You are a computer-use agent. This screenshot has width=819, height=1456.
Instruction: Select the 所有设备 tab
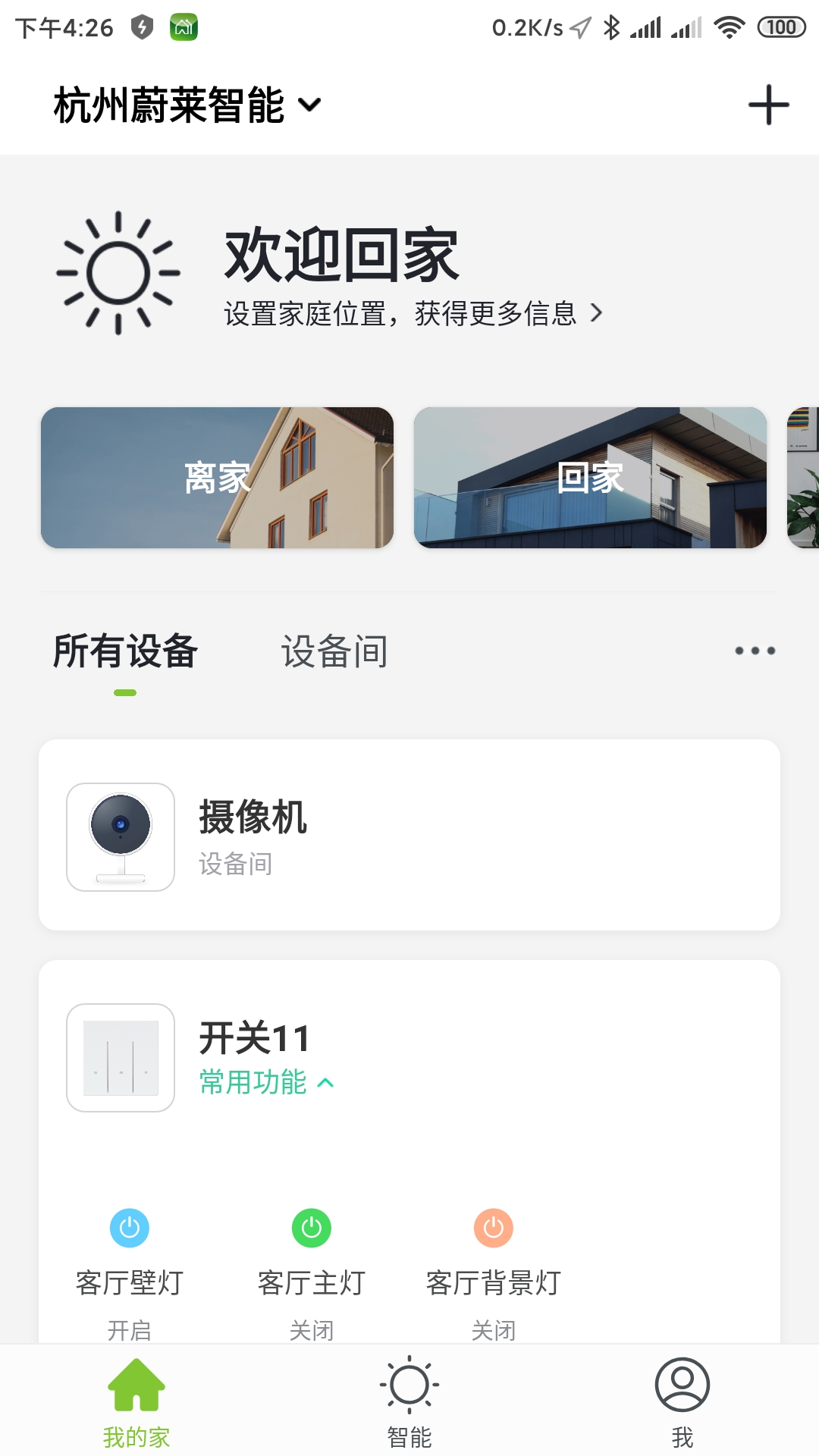pyautogui.click(x=124, y=652)
